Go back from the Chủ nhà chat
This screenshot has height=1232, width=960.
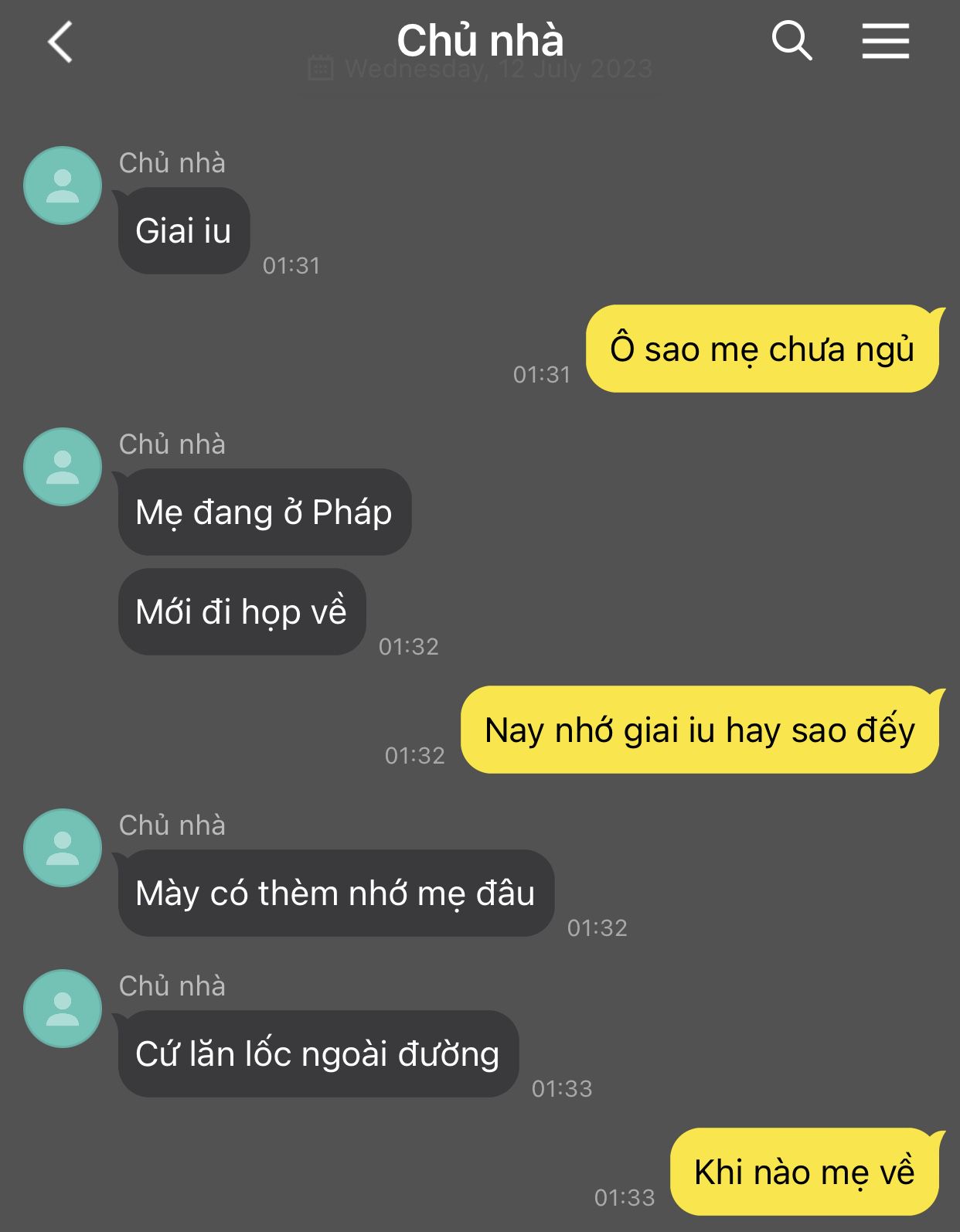60,42
